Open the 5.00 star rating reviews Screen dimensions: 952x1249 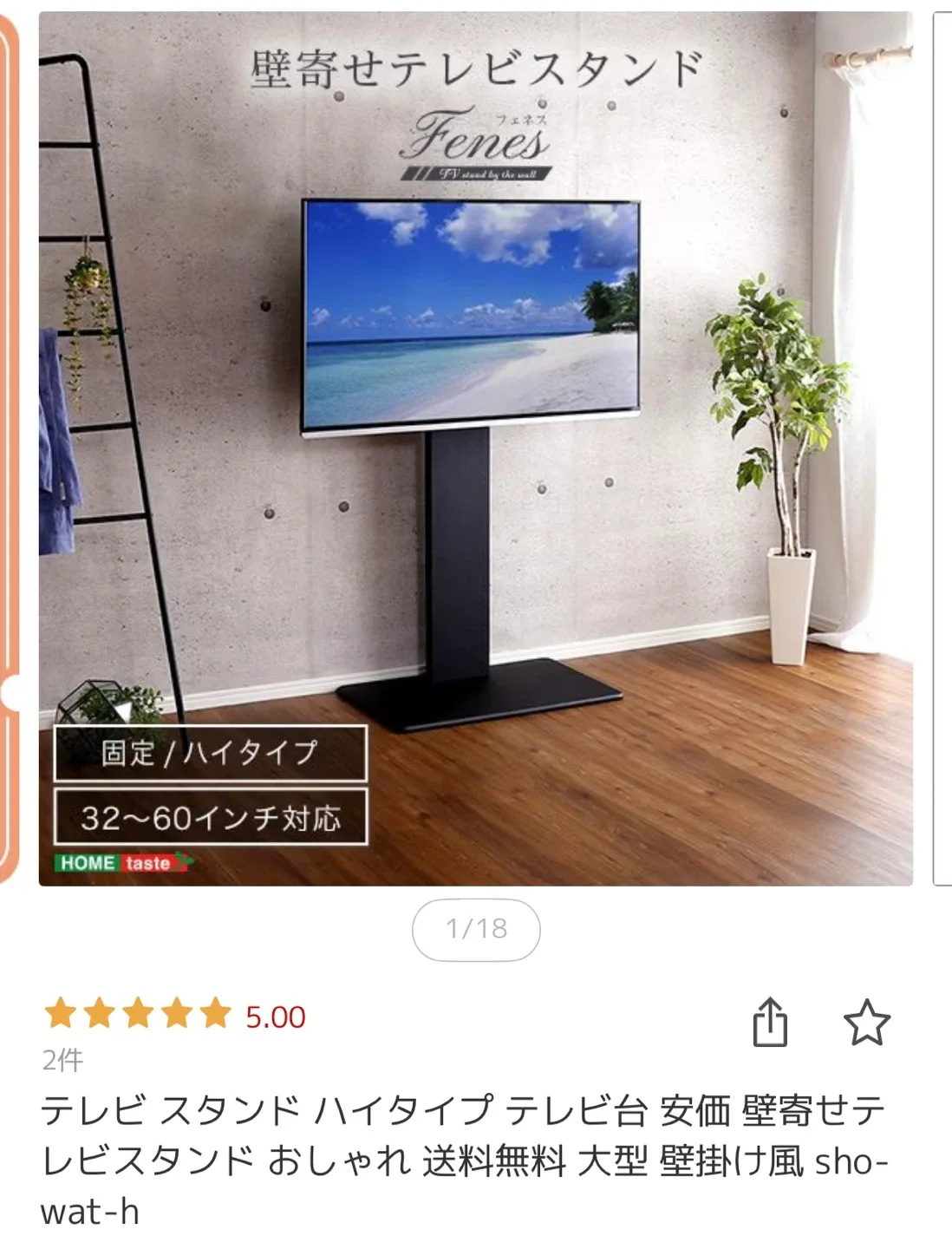[174, 1016]
